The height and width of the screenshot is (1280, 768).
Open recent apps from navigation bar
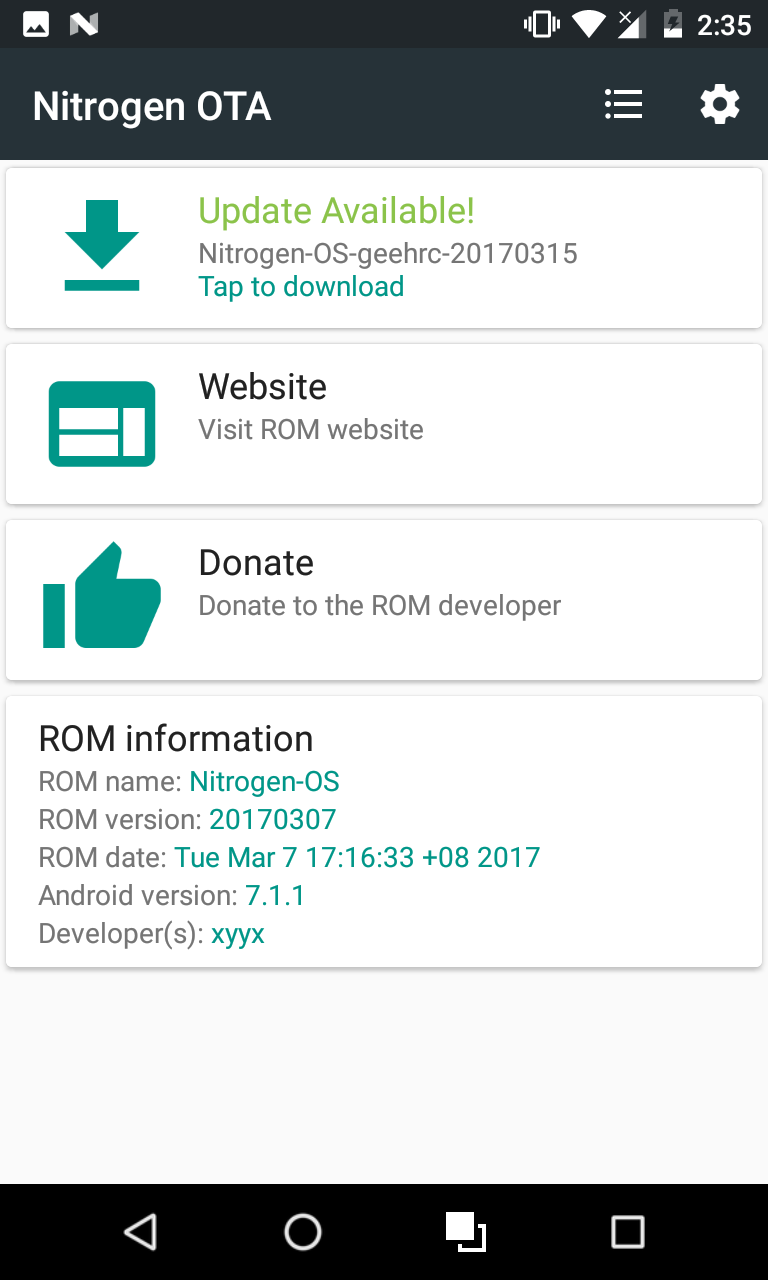click(x=627, y=1232)
